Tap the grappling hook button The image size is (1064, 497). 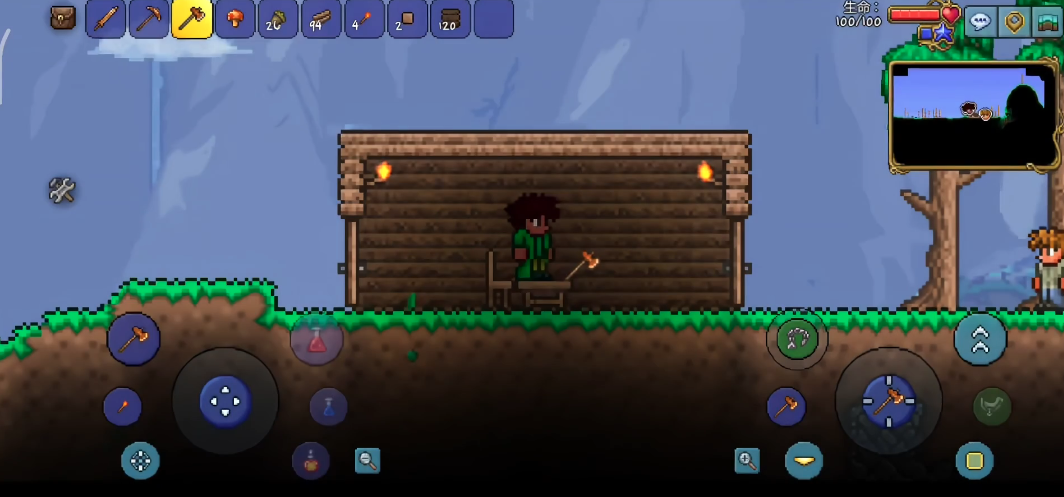click(x=797, y=338)
